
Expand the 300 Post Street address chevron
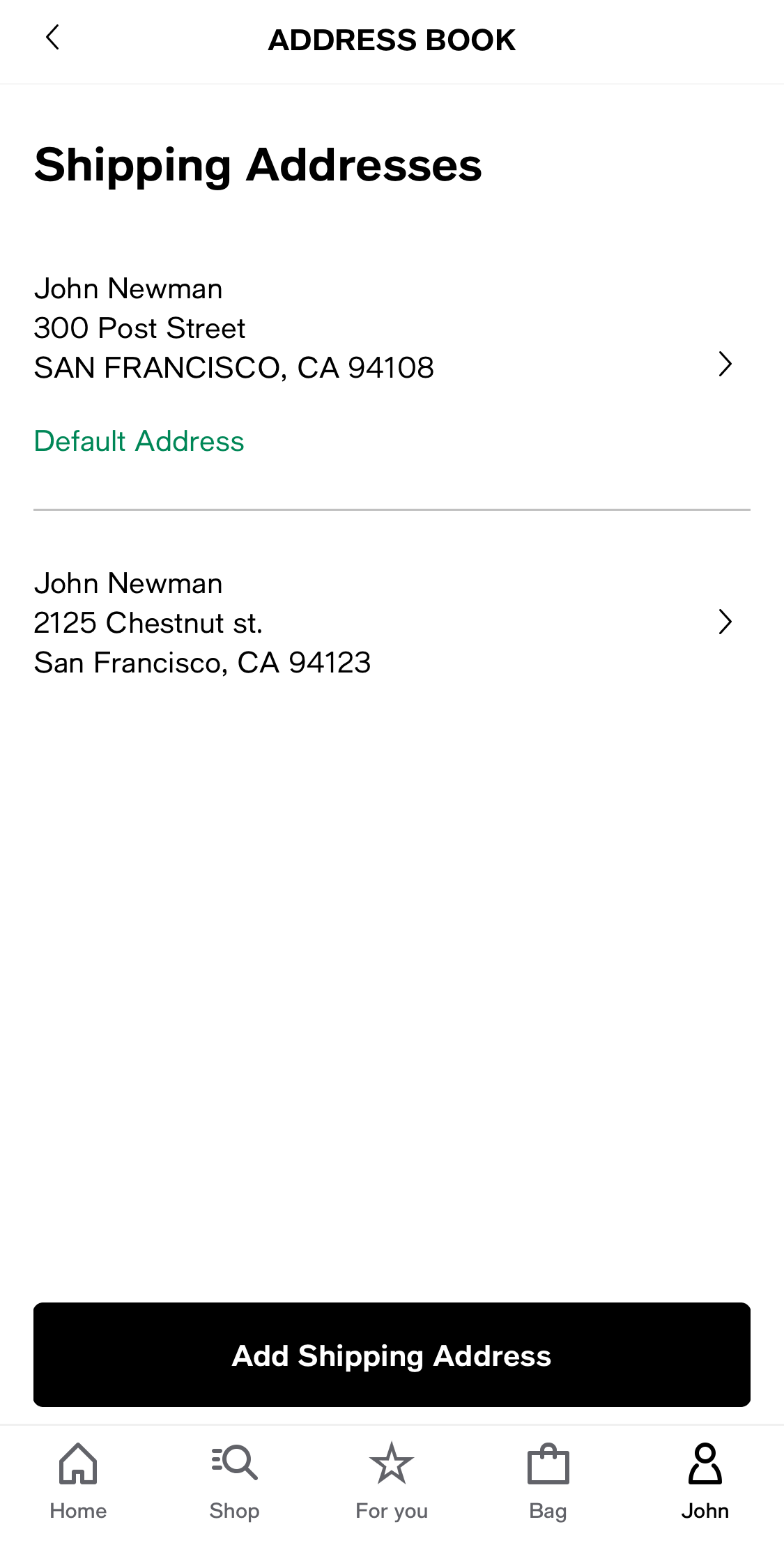pos(725,364)
